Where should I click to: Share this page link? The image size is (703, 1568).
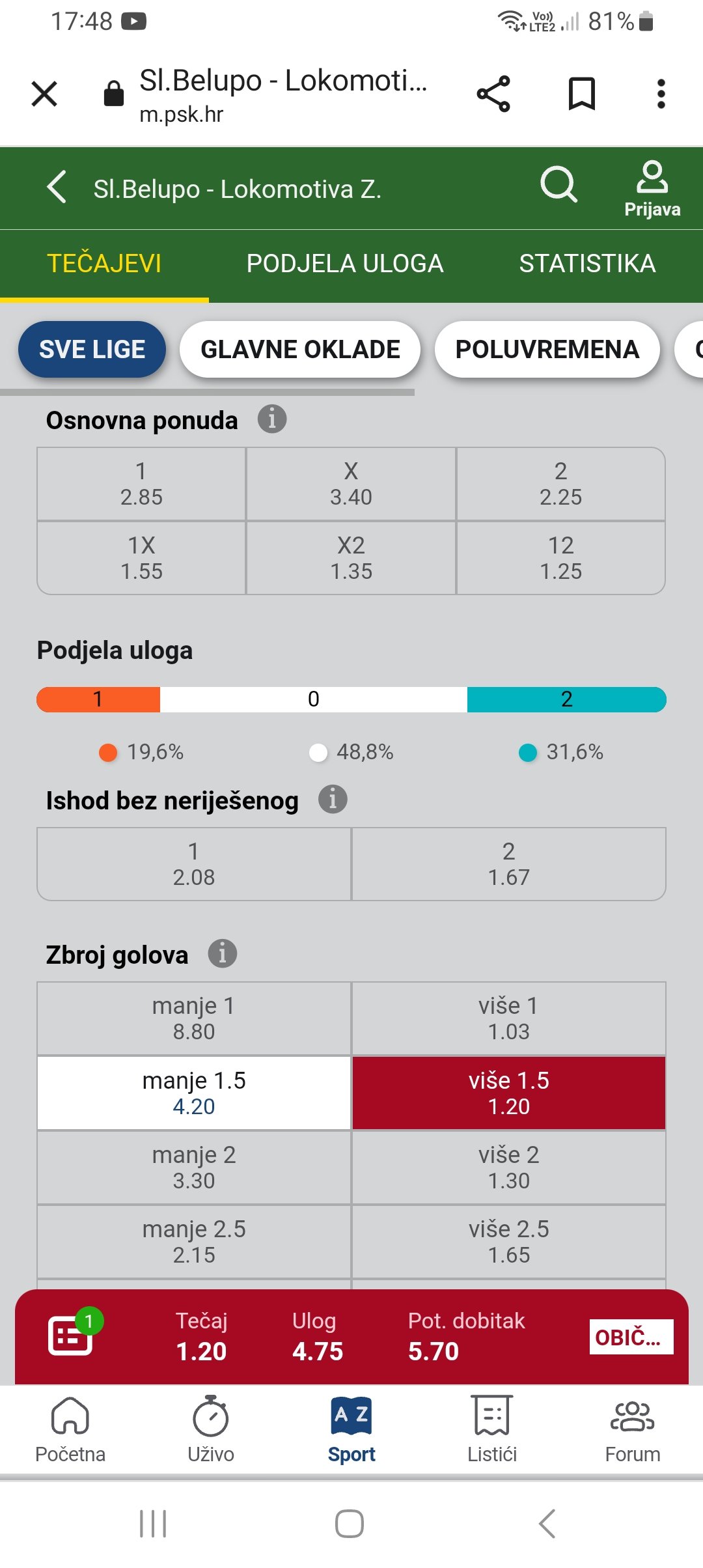[x=493, y=94]
